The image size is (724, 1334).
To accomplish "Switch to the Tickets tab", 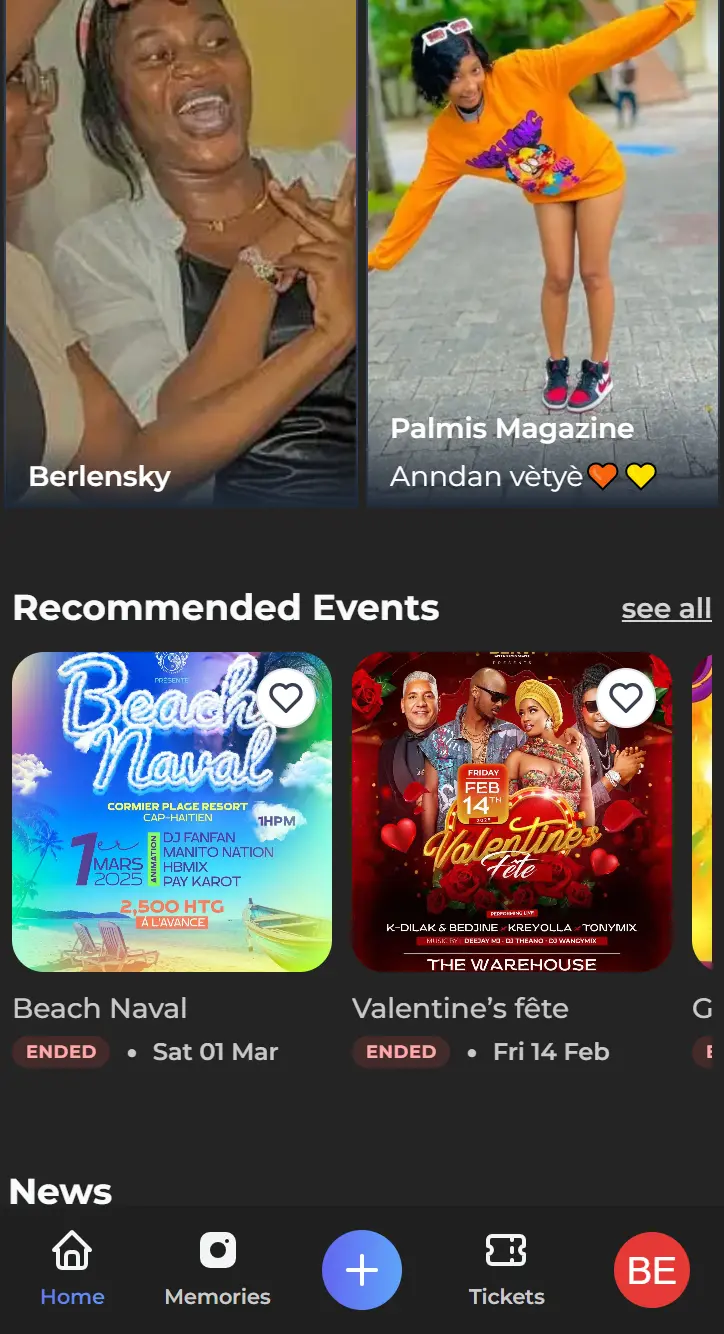I will click(x=506, y=1270).
